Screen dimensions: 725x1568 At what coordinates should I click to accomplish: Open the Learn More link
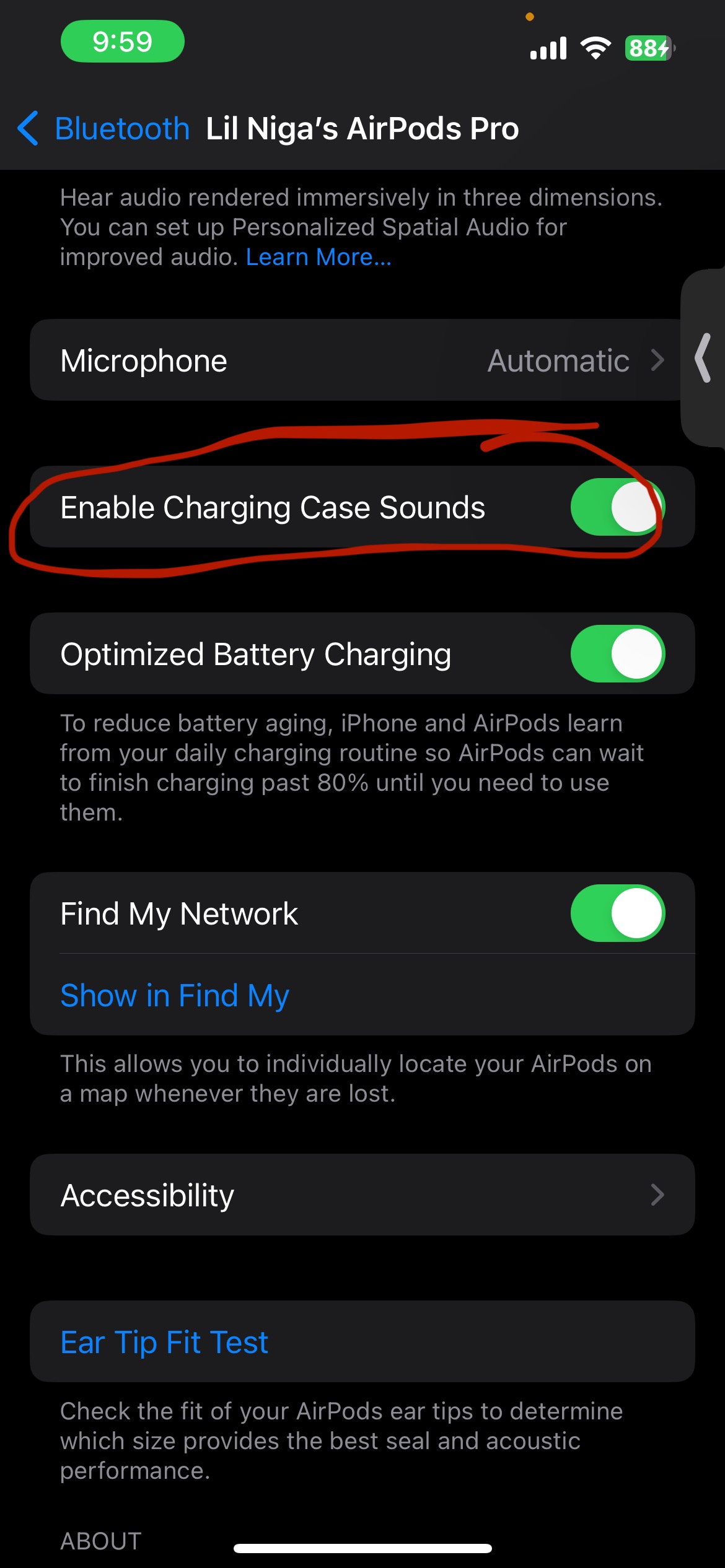[319, 256]
